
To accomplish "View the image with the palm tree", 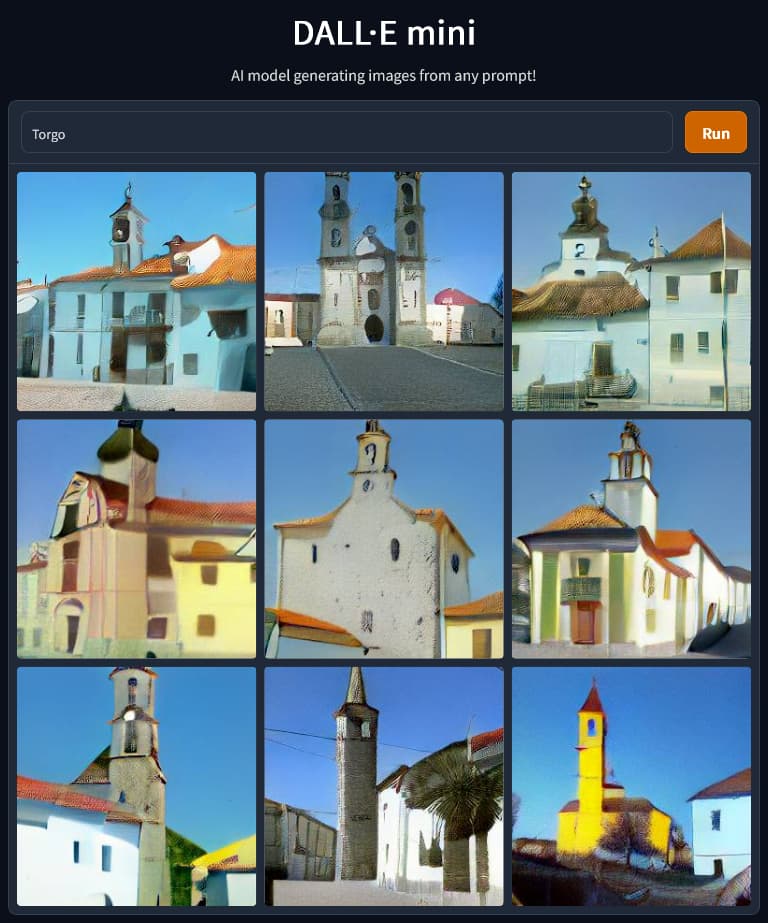I will click(x=384, y=786).
